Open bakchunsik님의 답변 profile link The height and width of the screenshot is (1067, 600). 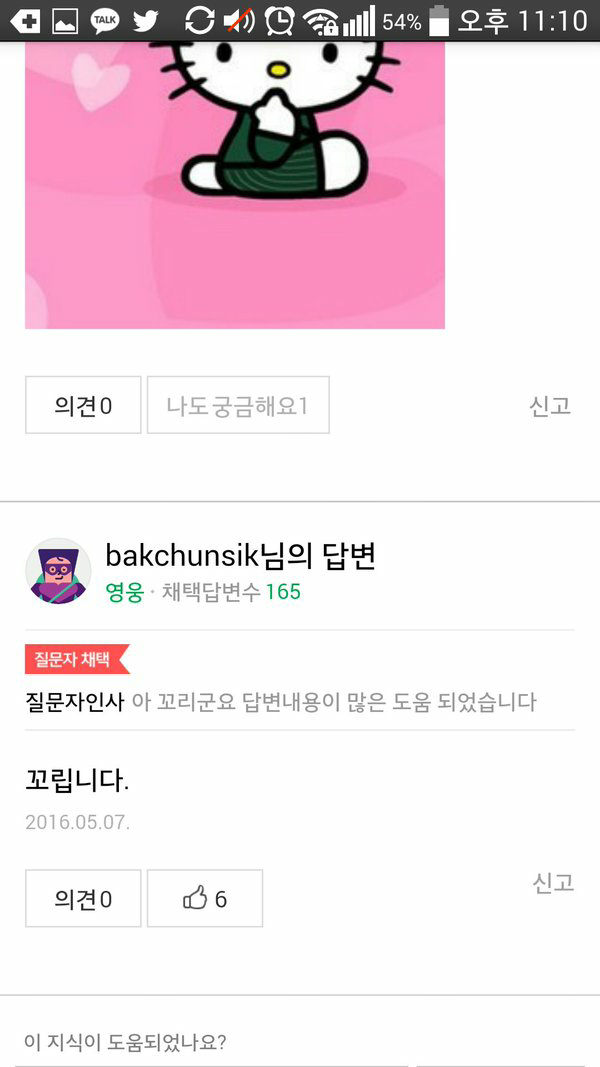[x=240, y=555]
